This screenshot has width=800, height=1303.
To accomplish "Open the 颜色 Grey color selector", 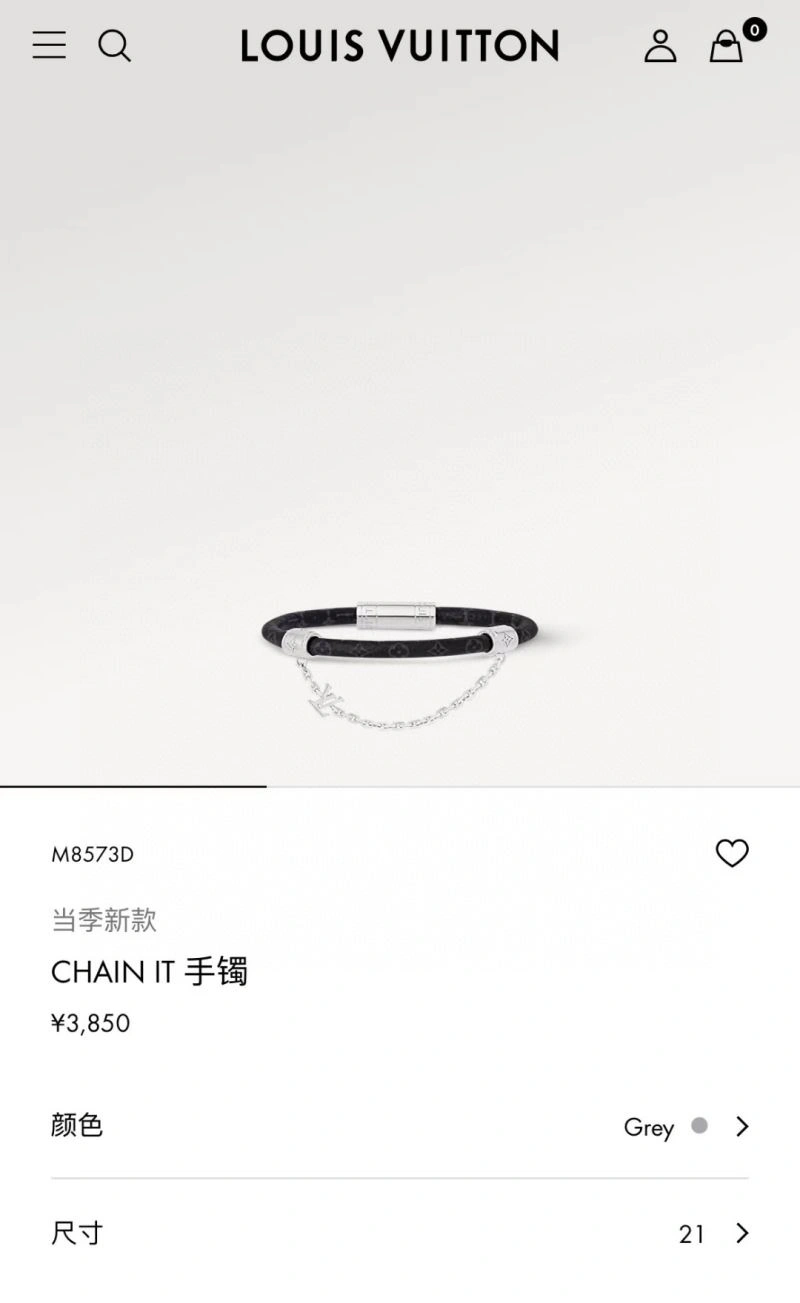I will point(400,1126).
